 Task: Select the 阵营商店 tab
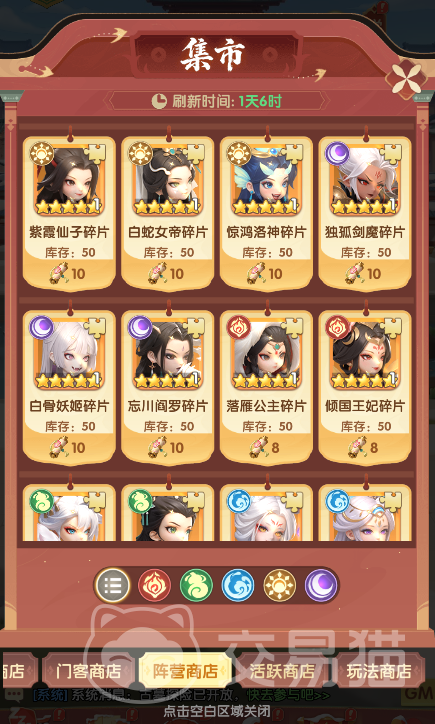click(185, 670)
